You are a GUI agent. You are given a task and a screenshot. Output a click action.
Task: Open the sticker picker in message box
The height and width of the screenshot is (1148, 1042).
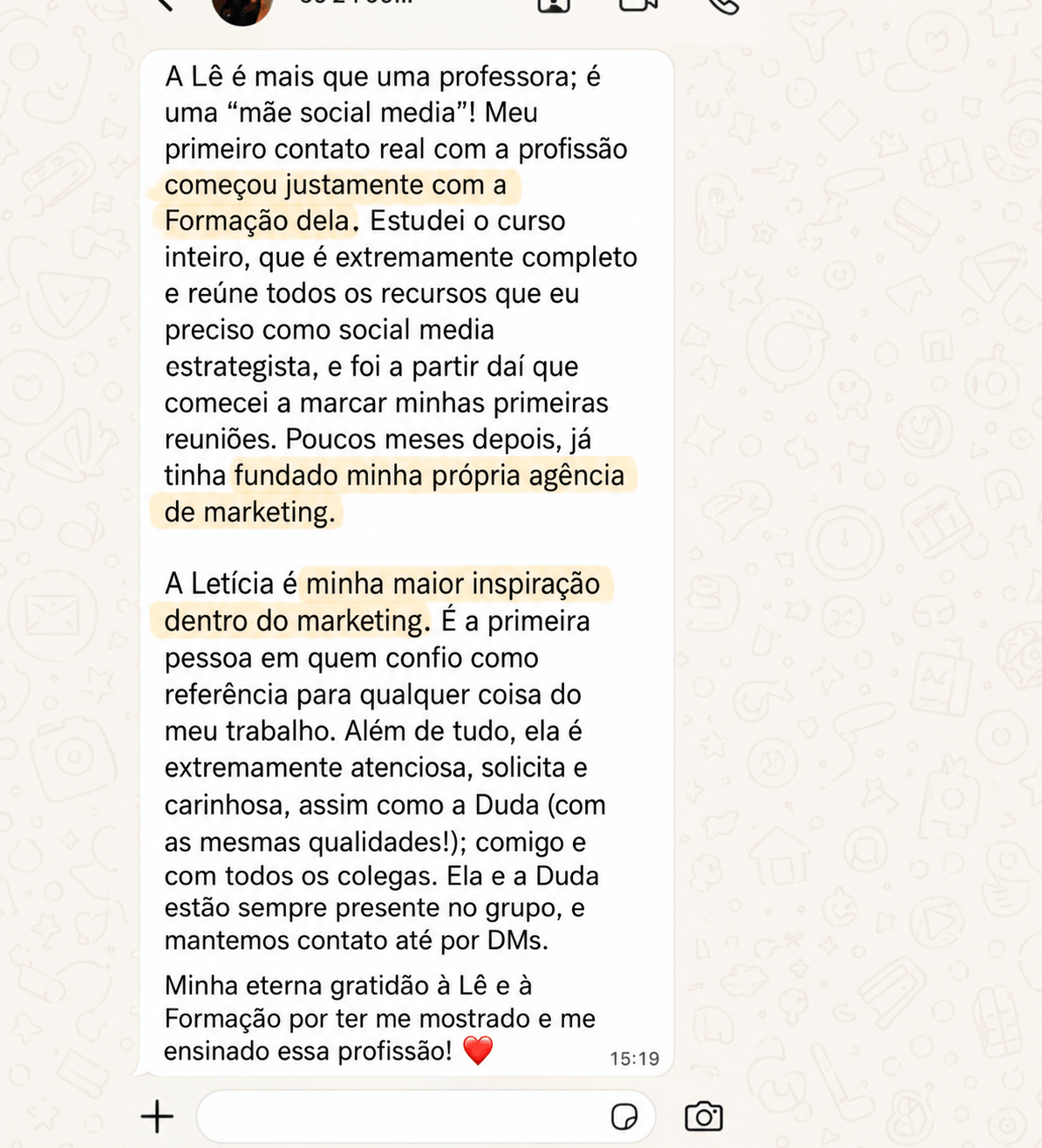(x=624, y=1117)
